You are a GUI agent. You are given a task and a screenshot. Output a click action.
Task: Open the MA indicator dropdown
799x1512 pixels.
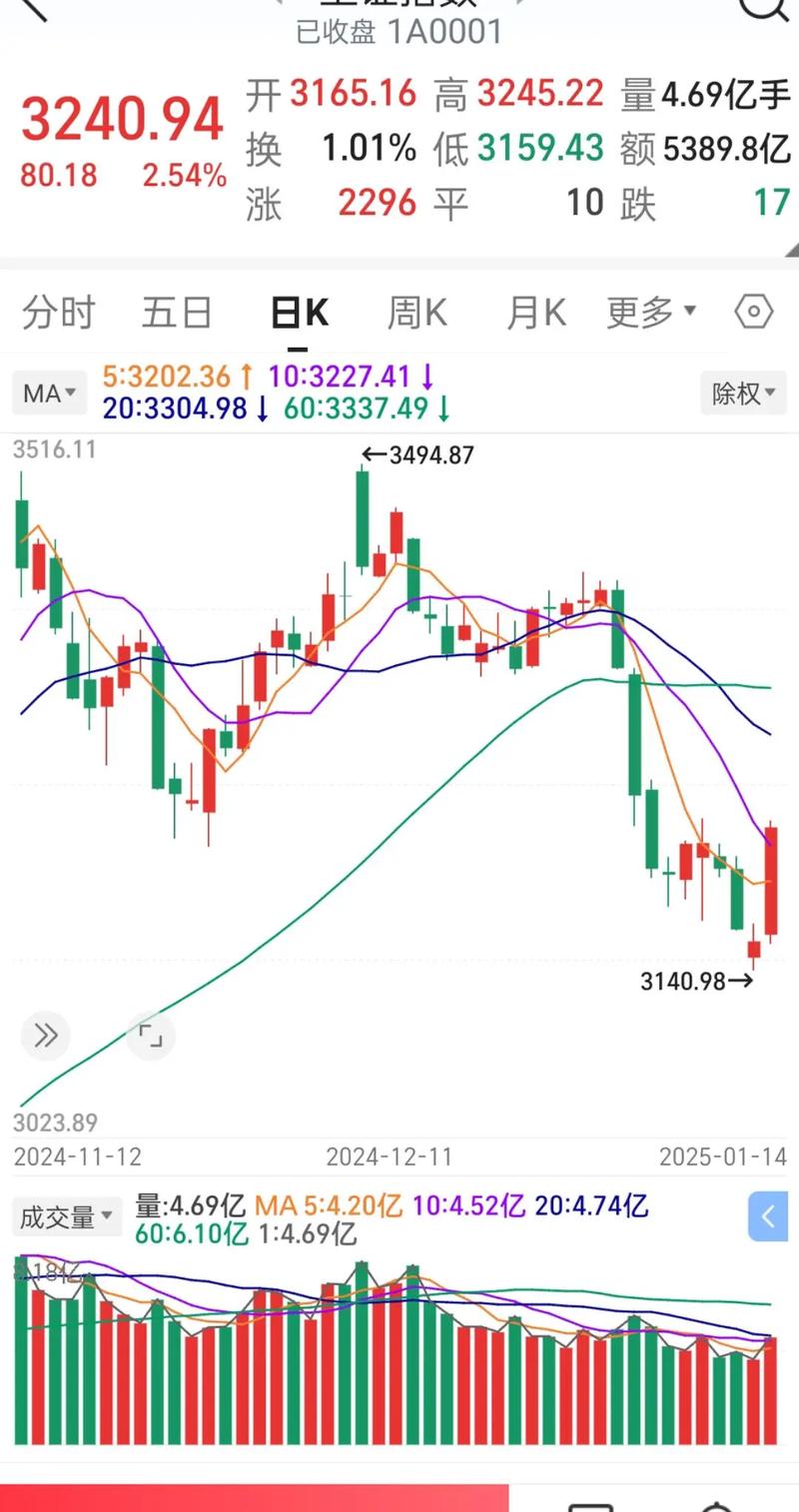(50, 393)
